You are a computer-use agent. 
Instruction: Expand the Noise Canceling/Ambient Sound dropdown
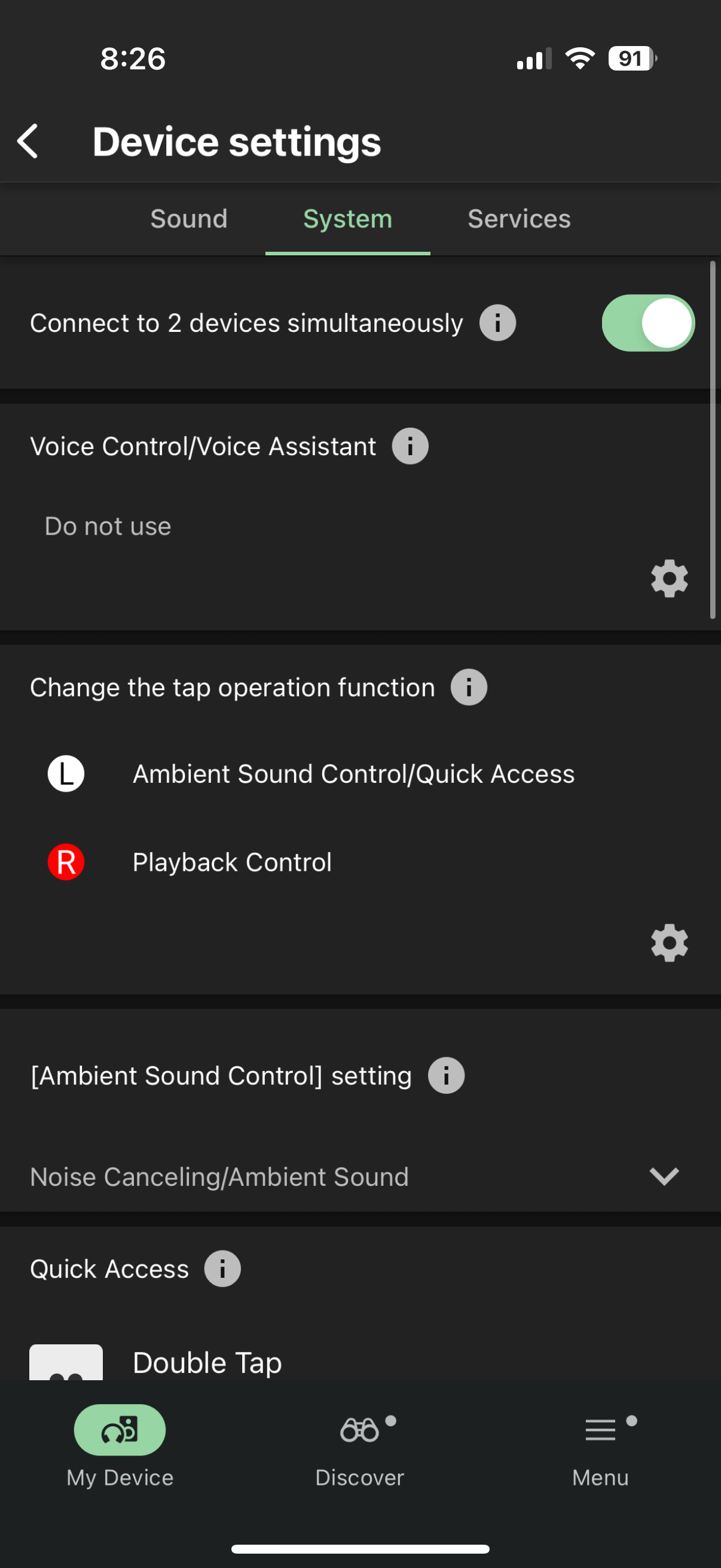[x=663, y=1177]
